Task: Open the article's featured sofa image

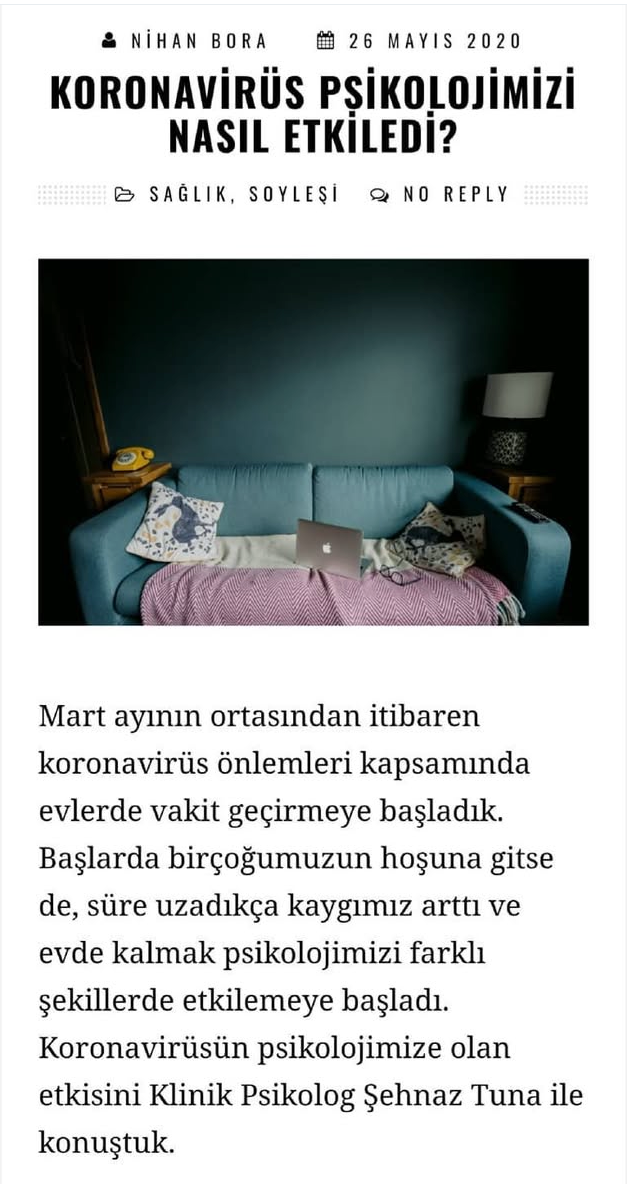Action: 313,442
